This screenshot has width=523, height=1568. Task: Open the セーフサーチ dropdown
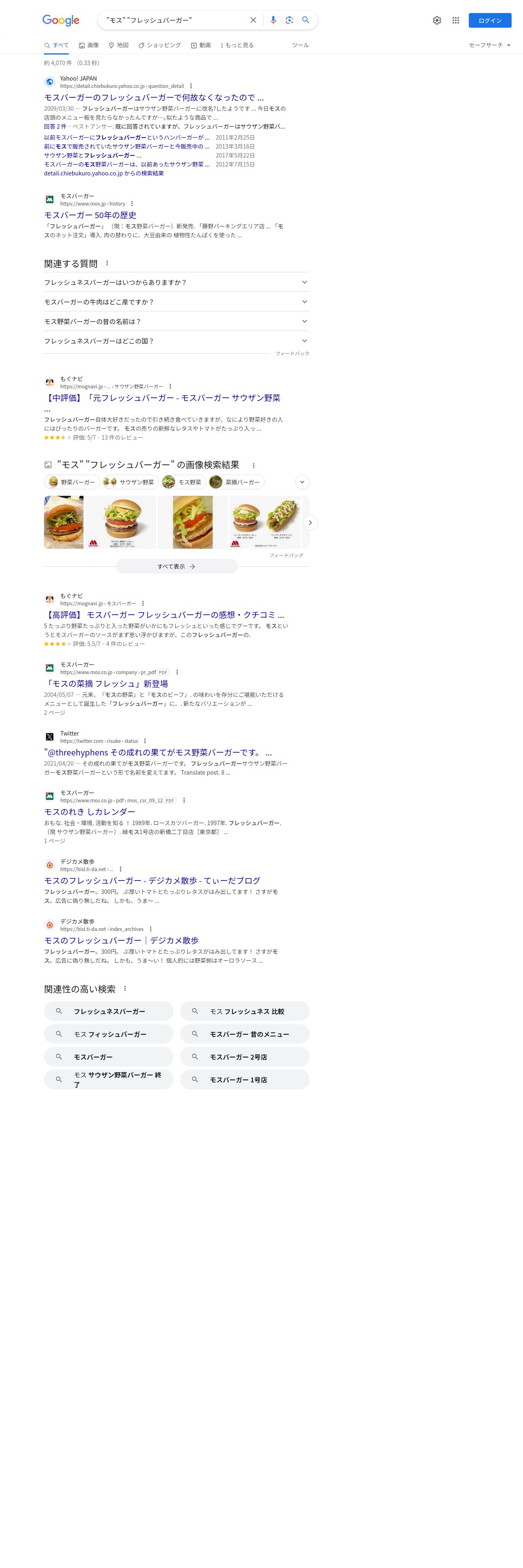[490, 45]
